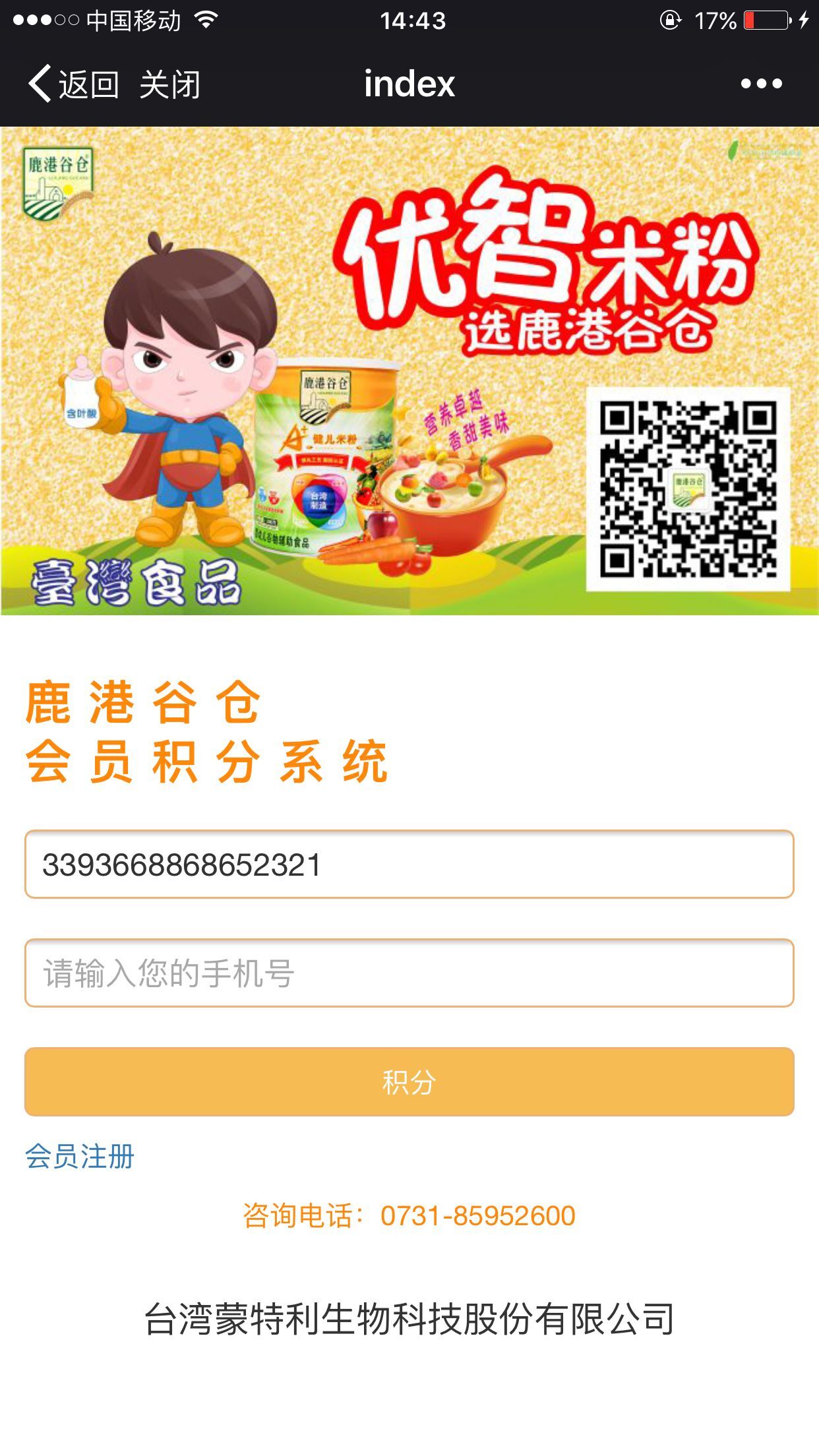The height and width of the screenshot is (1456, 819).
Task: Submit with the orange 积分 button
Action: click(x=409, y=1081)
